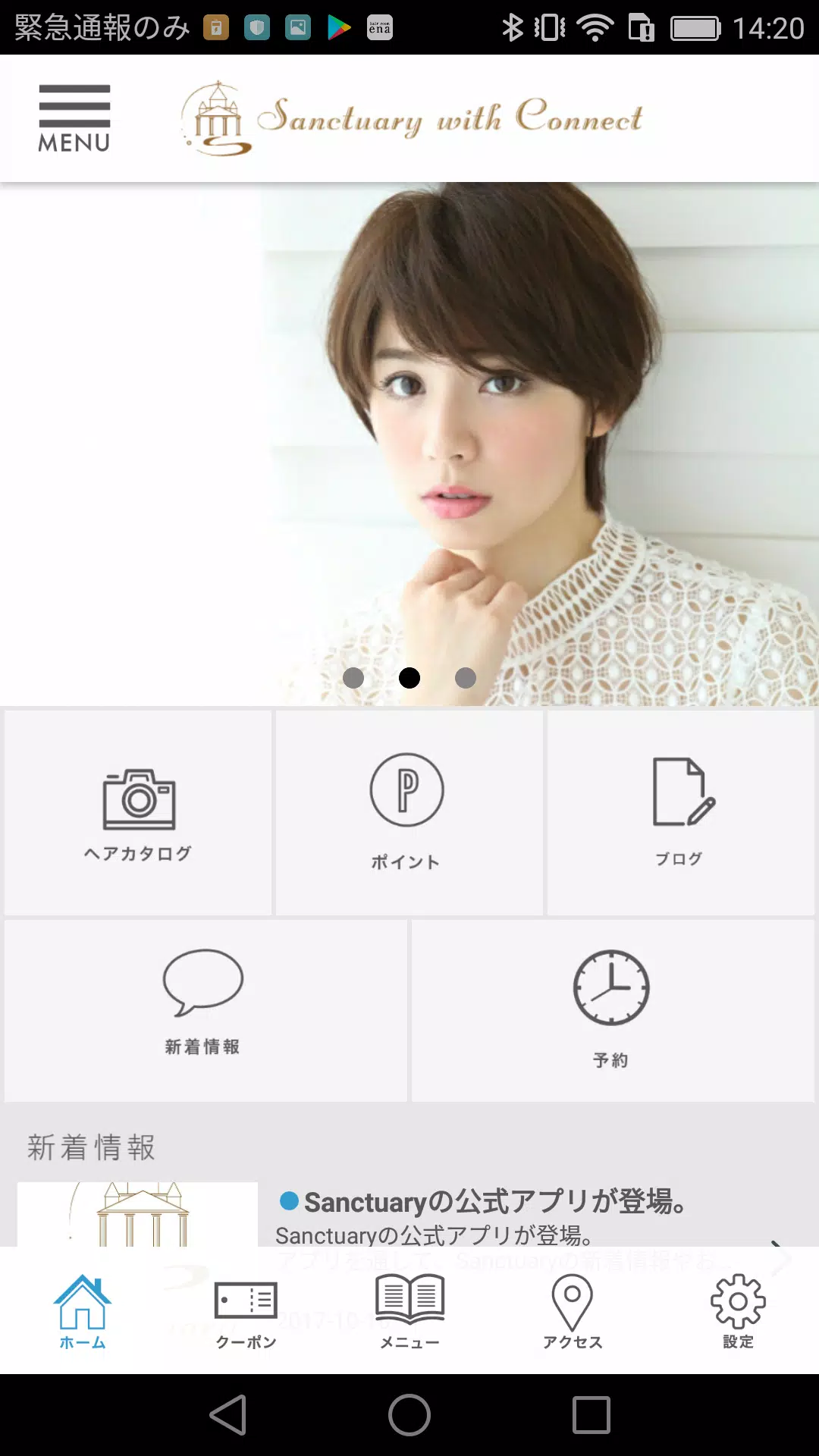This screenshot has height=1456, width=819.
Task: Toggle the first carousel dot
Action: tap(353, 679)
